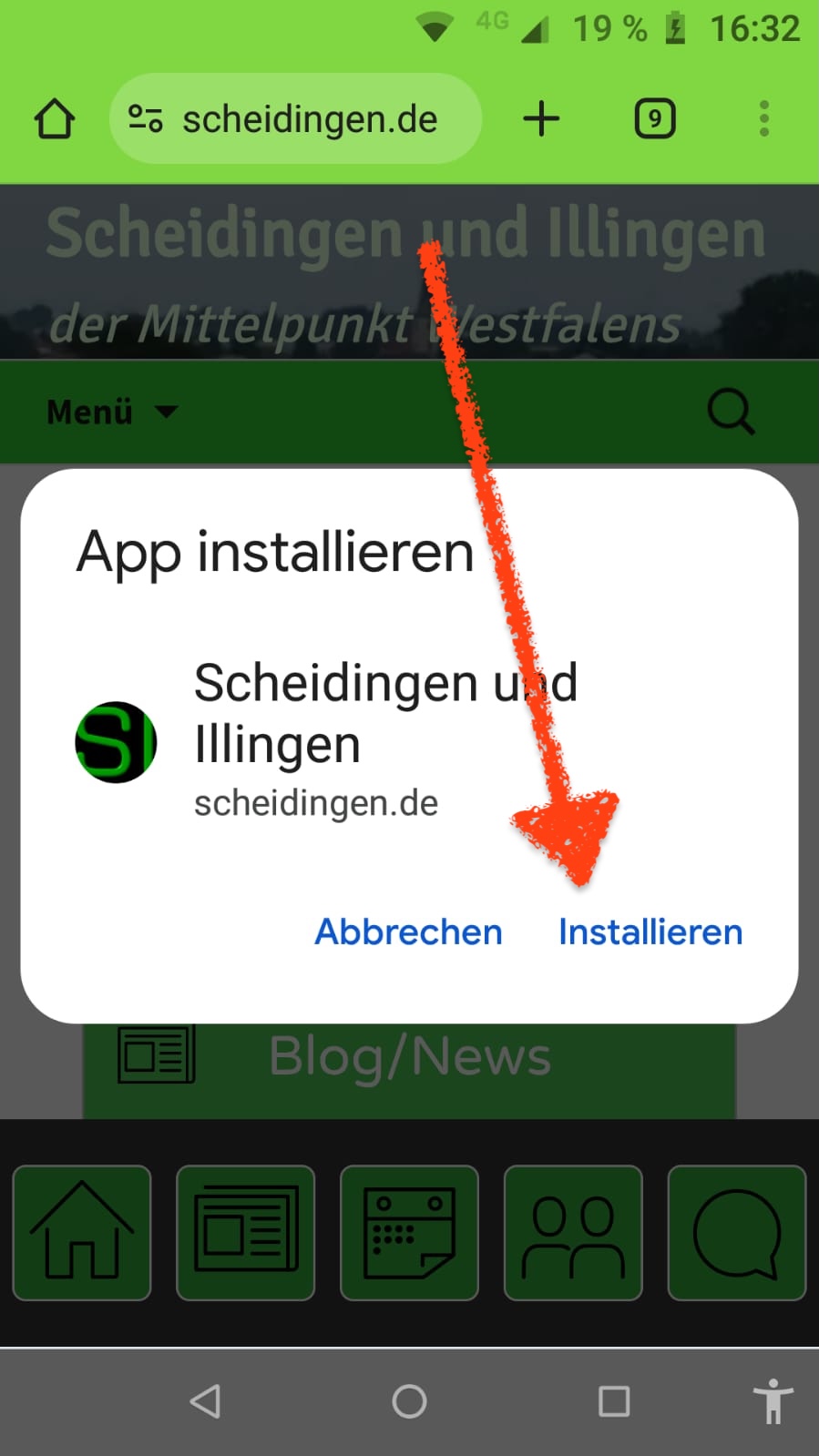Tap the scheidingen.de address bar

pyautogui.click(x=295, y=119)
